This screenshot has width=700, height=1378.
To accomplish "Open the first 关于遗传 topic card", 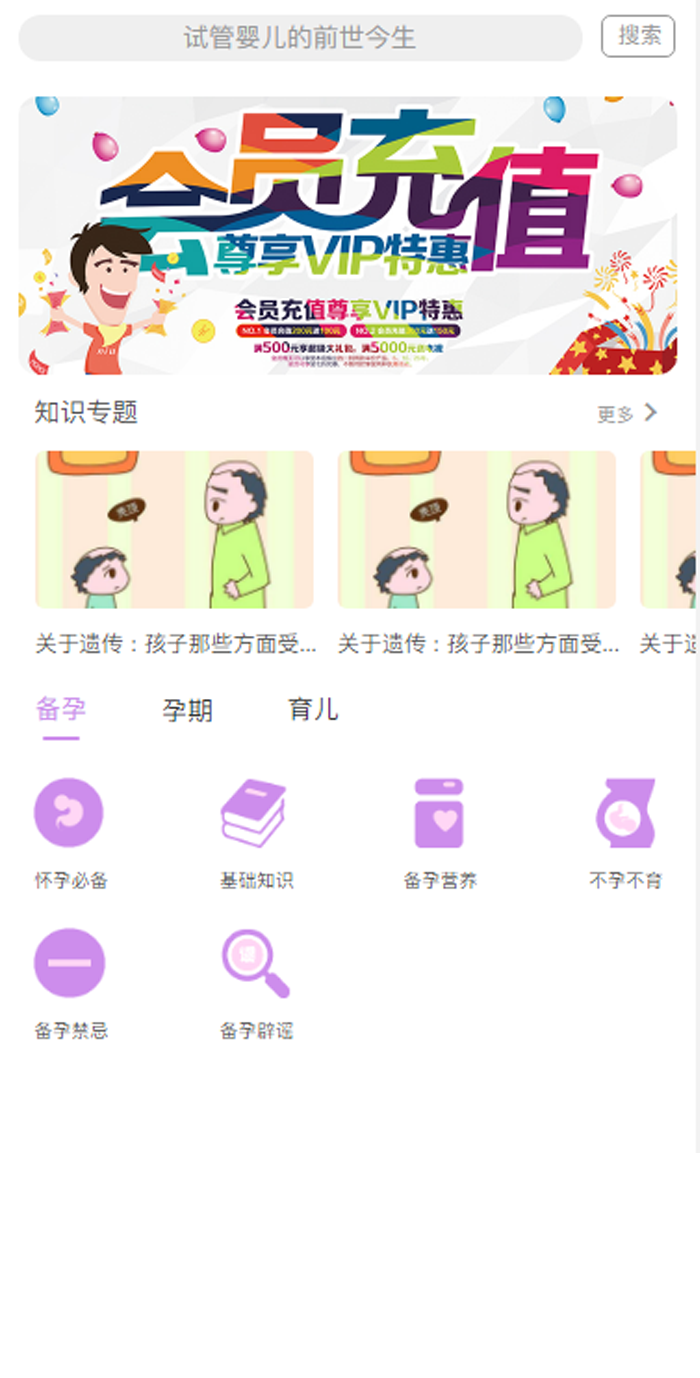I will pyautogui.click(x=175, y=553).
